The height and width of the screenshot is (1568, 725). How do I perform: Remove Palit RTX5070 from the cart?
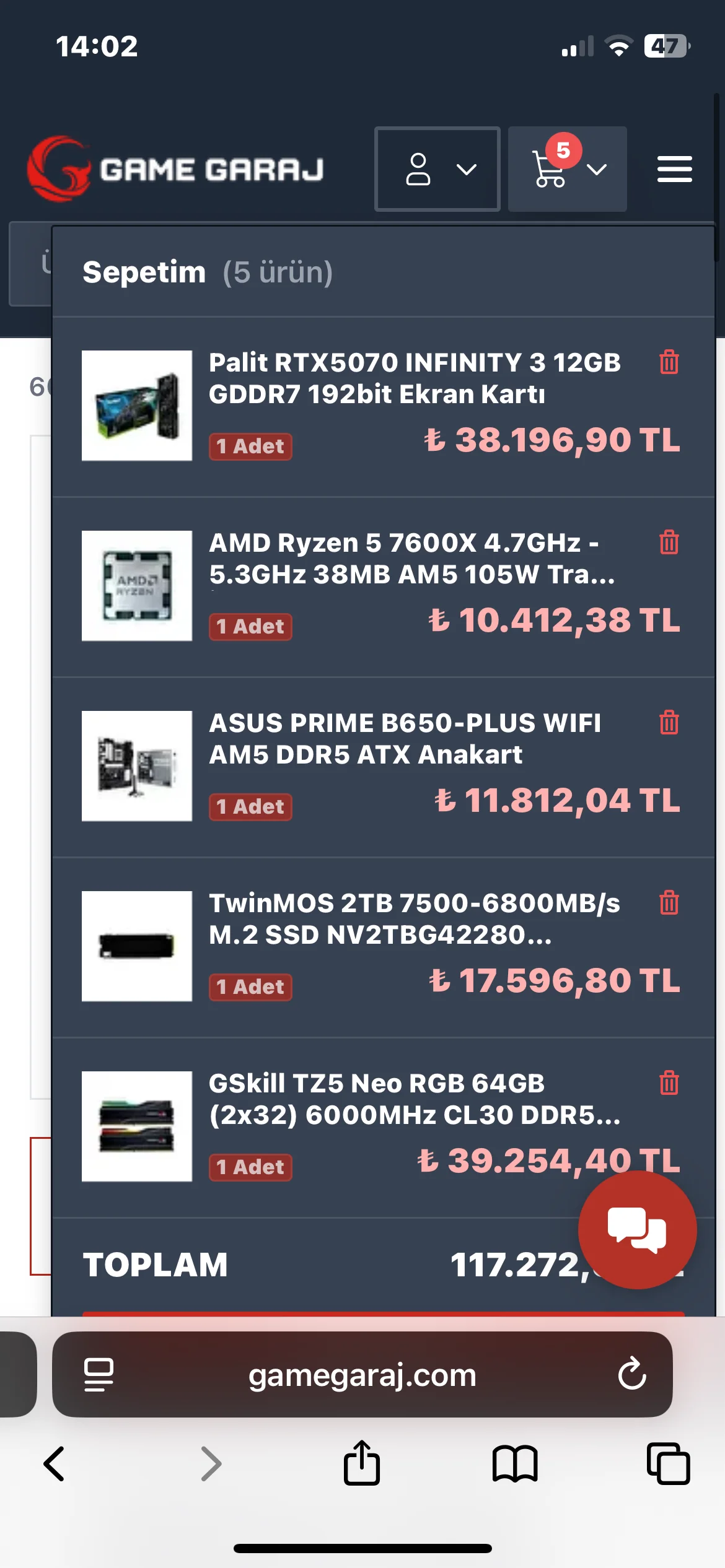point(669,362)
